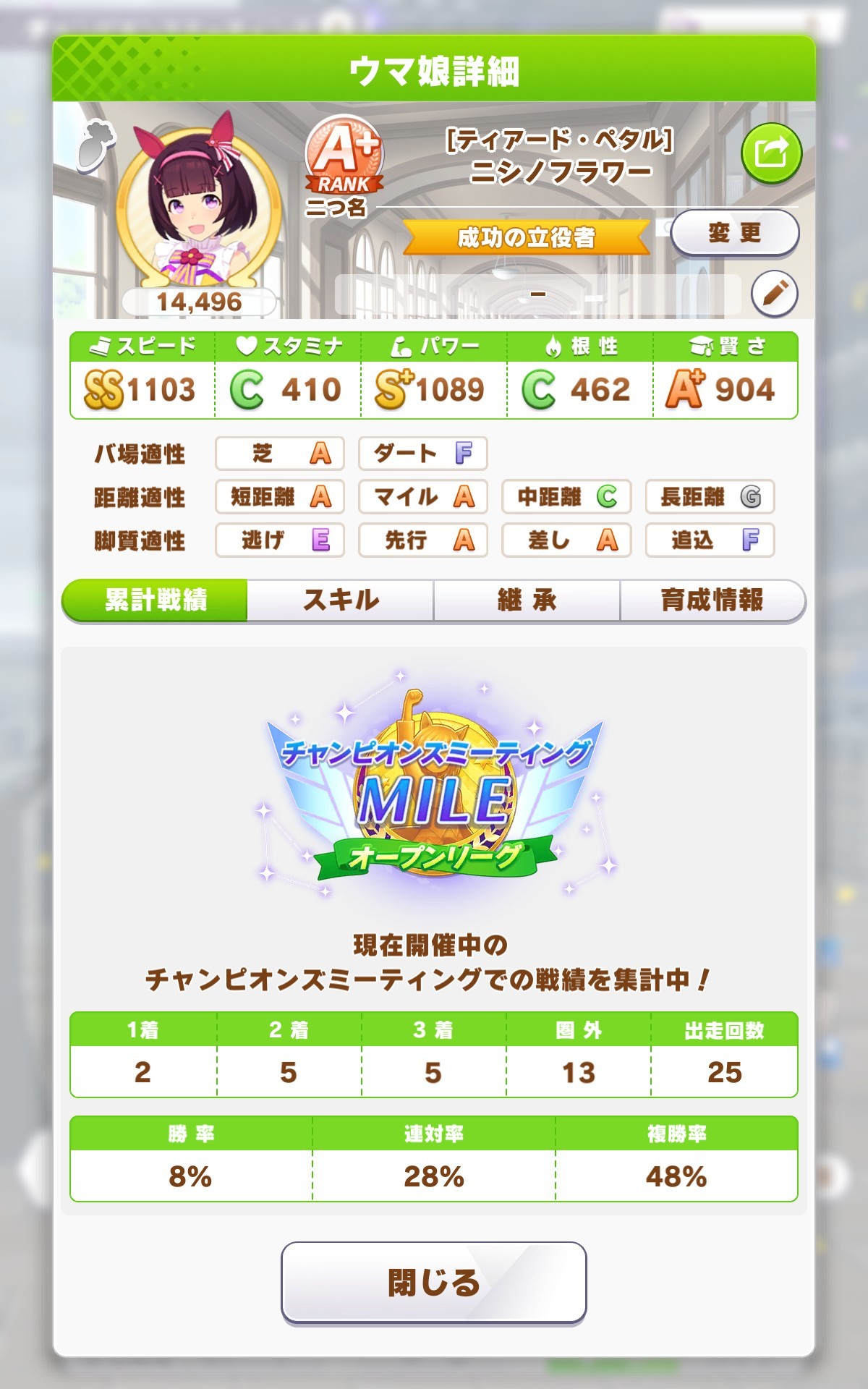
Task: Select the 累計戦績 tab
Action: 156,600
